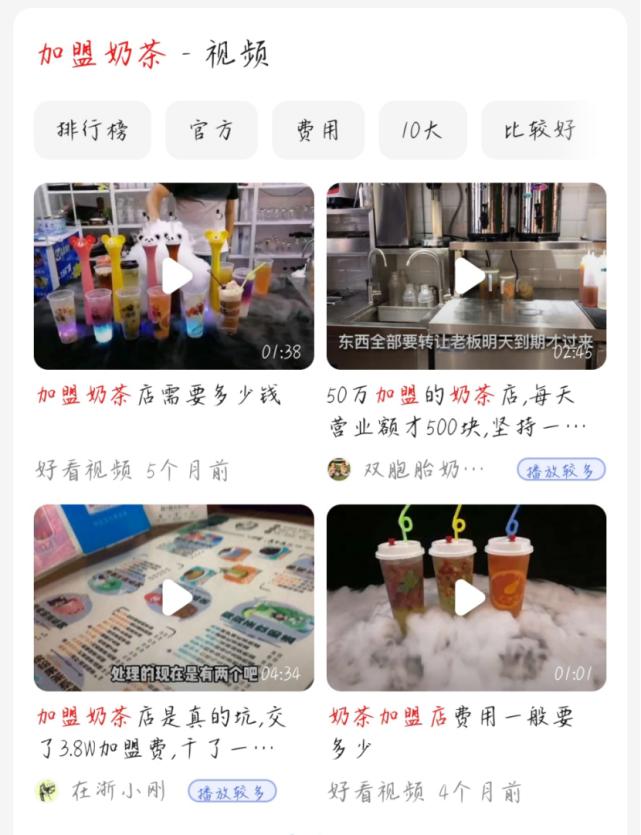The height and width of the screenshot is (835, 641).
Task: Play the 04:34 menu board video
Action: pyautogui.click(x=174, y=598)
